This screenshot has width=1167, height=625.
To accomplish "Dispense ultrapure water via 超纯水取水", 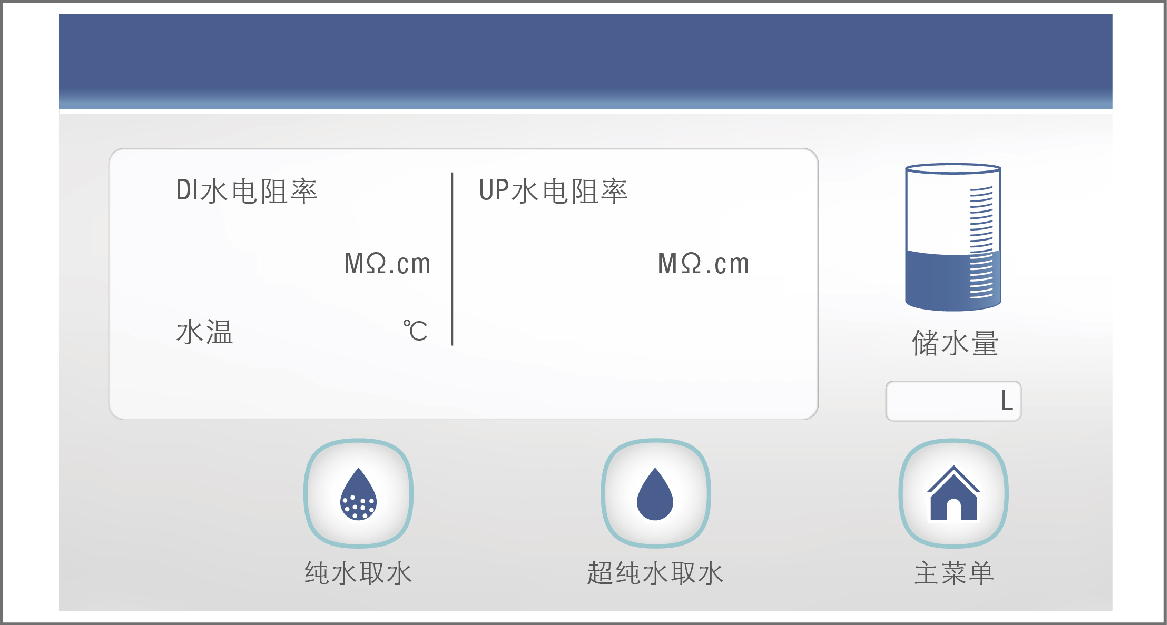I will 655,494.
